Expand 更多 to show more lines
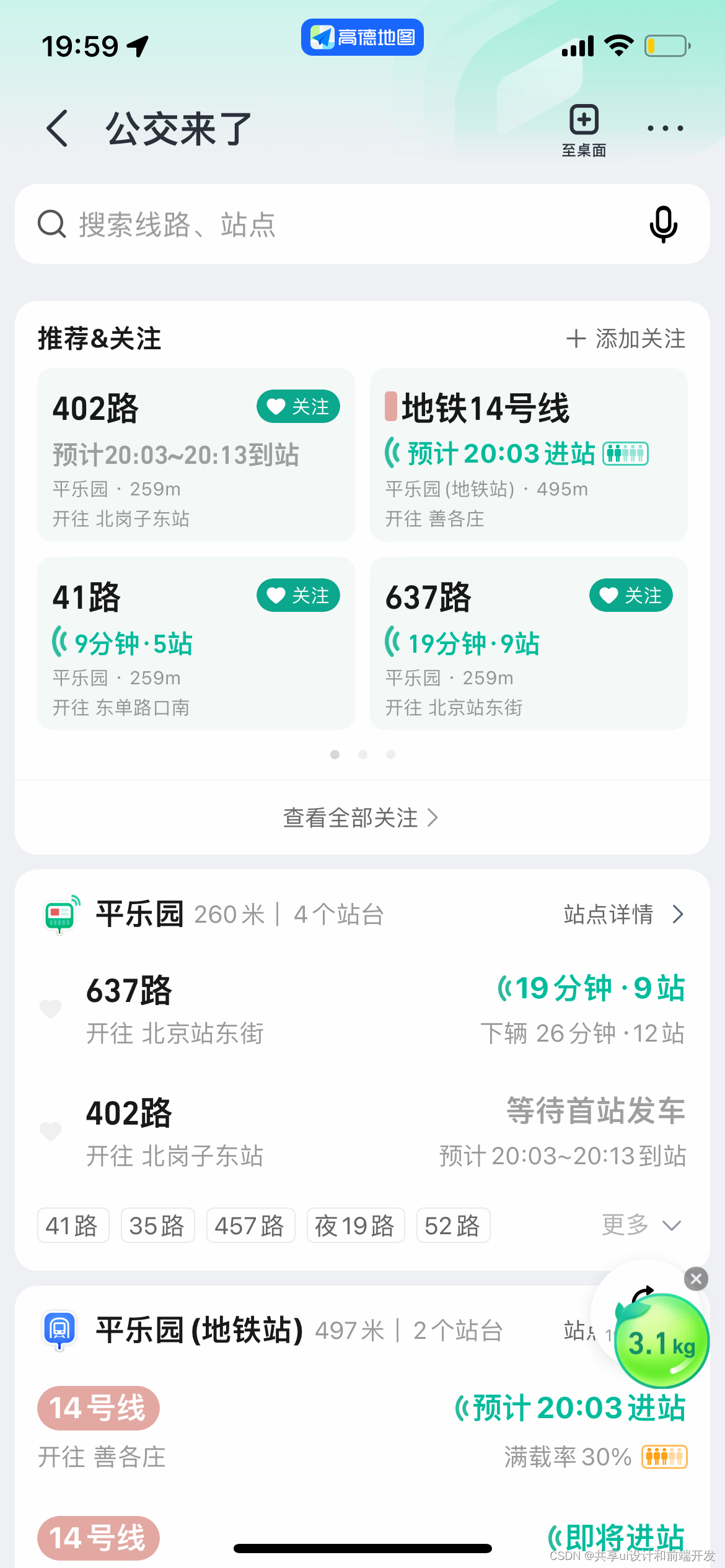 (641, 1225)
